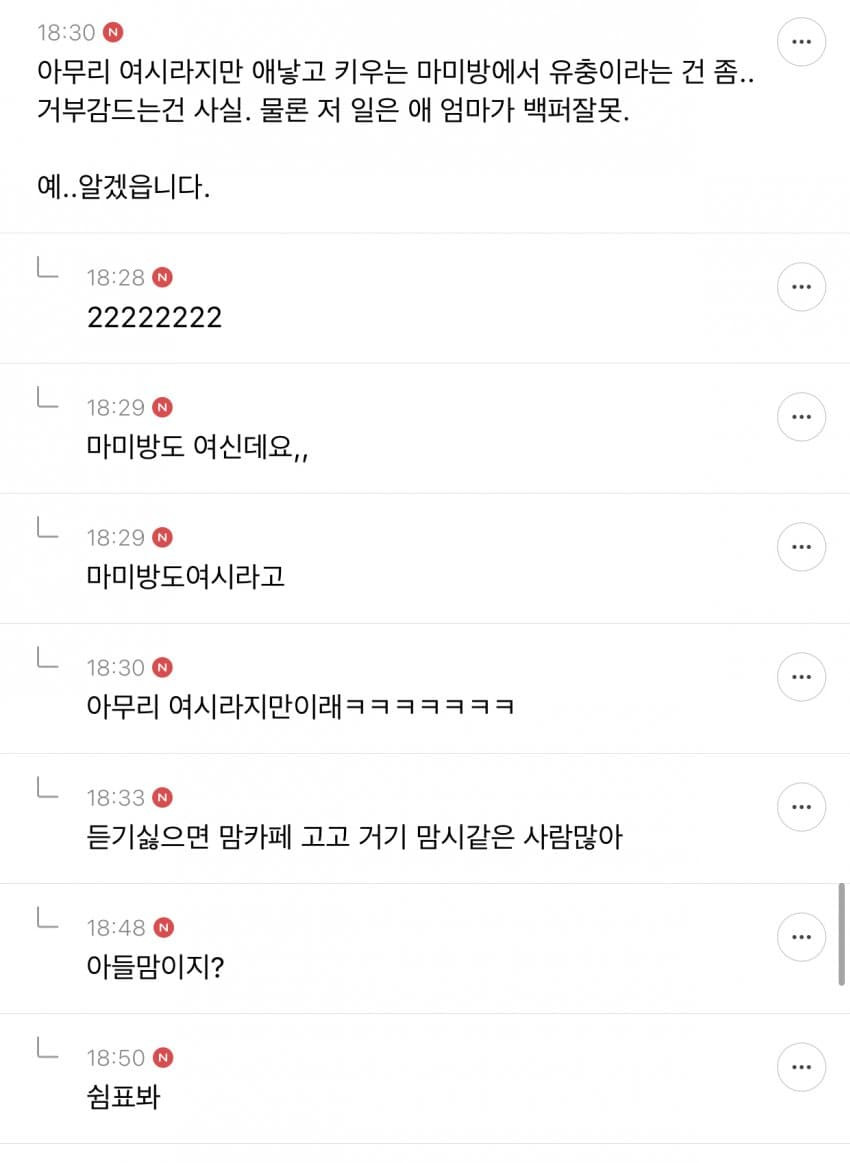This screenshot has width=850, height=1163.
Task: Open the overflow menu on '아무리 여시라지만이래ㅋㅋㅋ' reply
Action: (801, 677)
